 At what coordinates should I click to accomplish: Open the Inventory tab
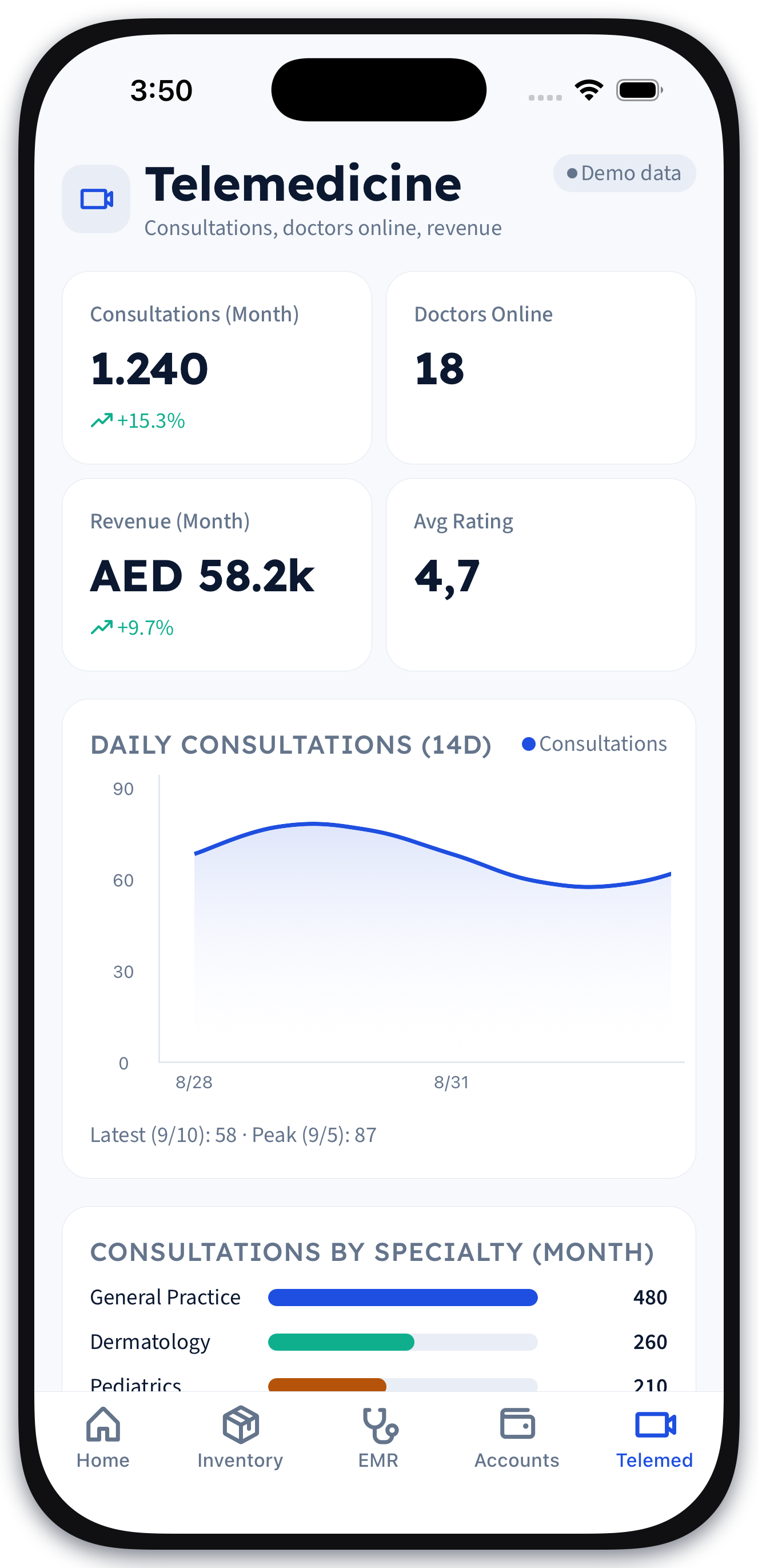pos(240,1438)
